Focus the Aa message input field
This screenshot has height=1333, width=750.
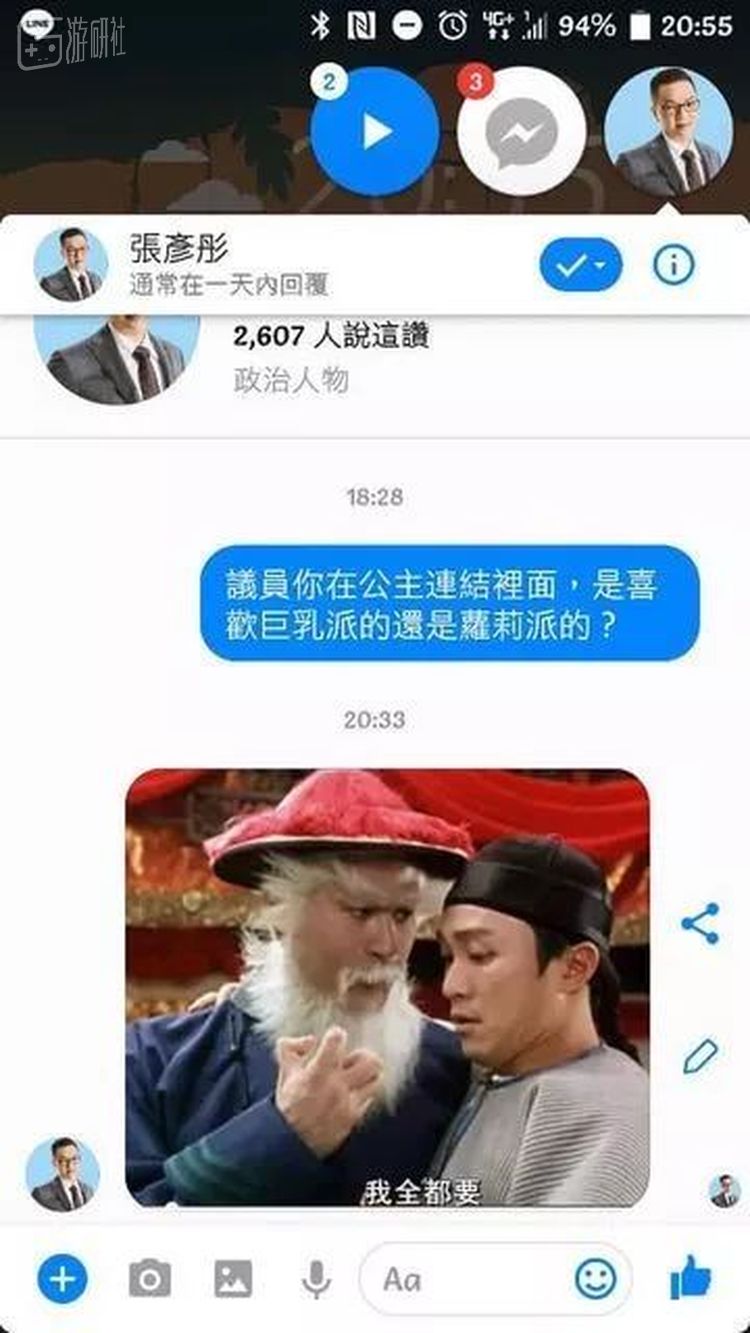tap(470, 1278)
